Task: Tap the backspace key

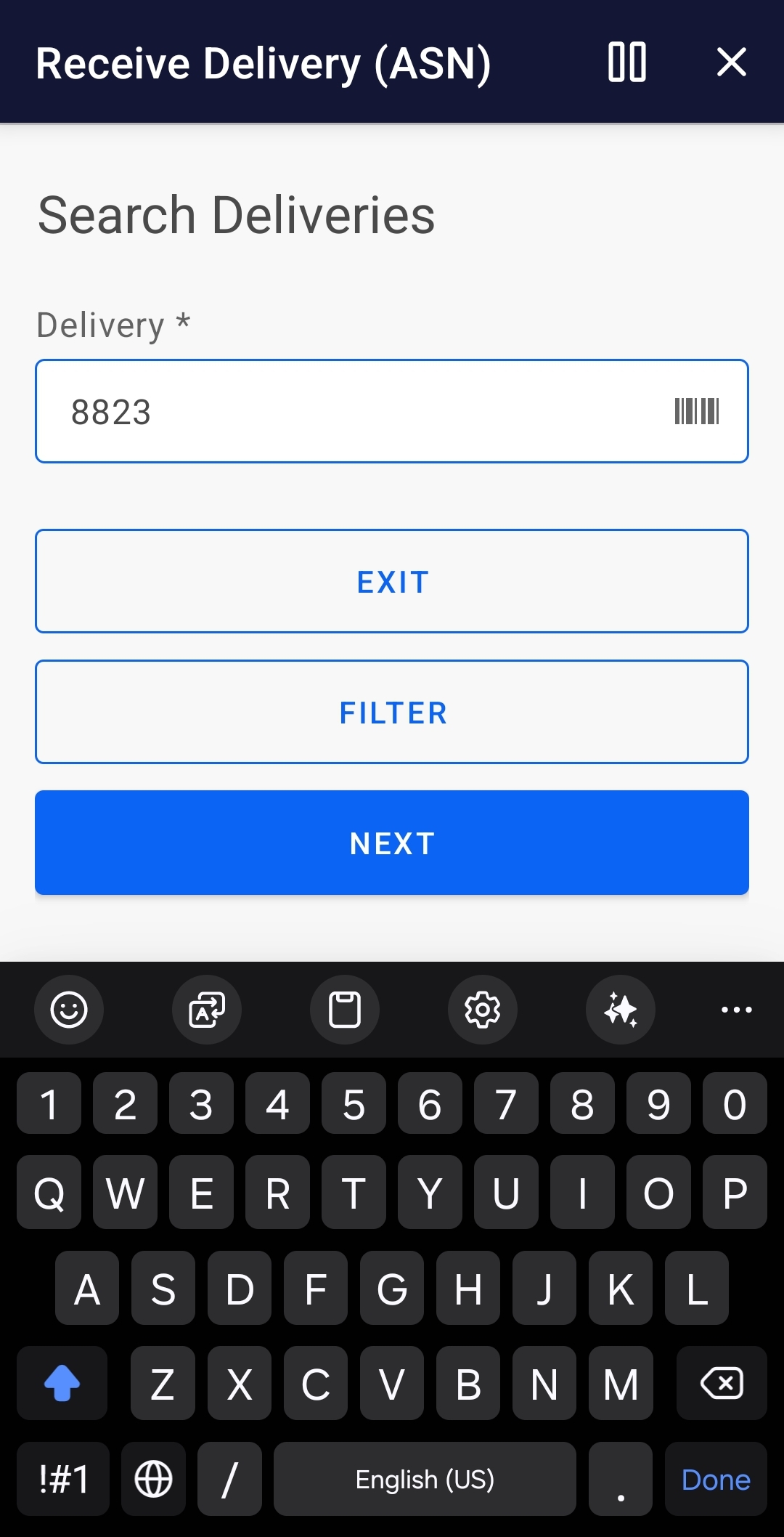Action: 722,1383
